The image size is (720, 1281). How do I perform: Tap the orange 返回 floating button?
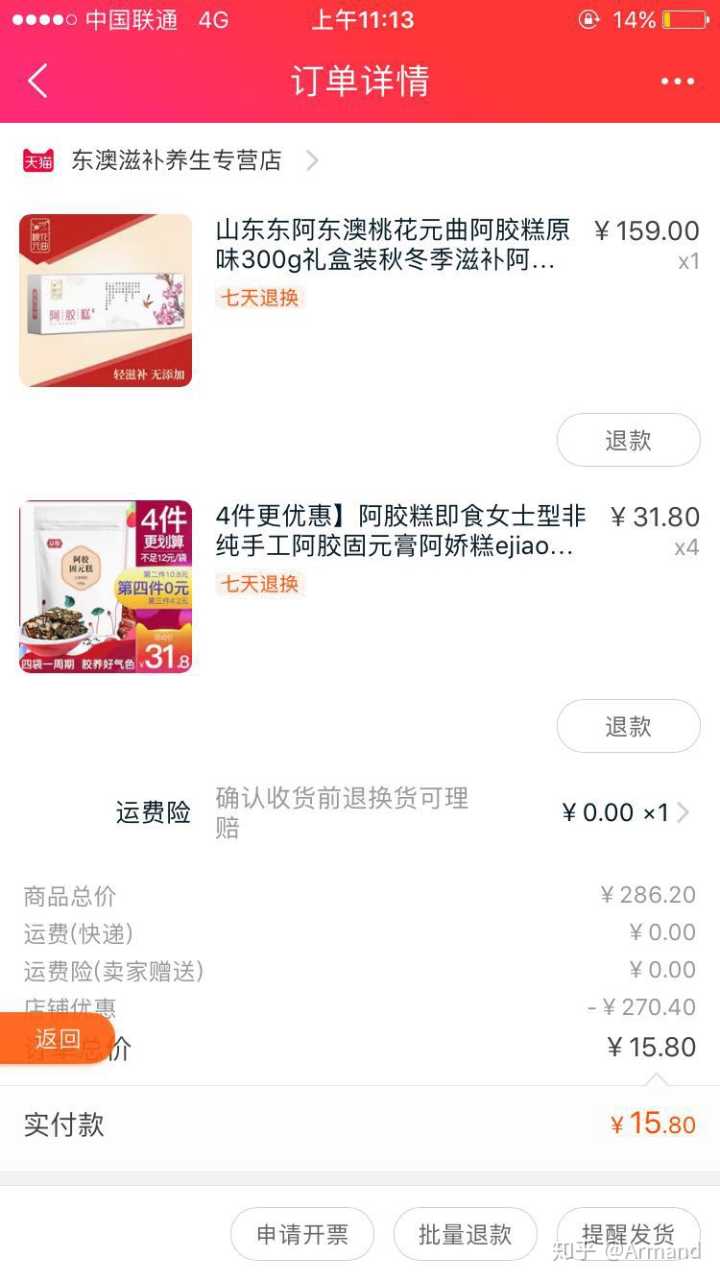(x=57, y=1039)
